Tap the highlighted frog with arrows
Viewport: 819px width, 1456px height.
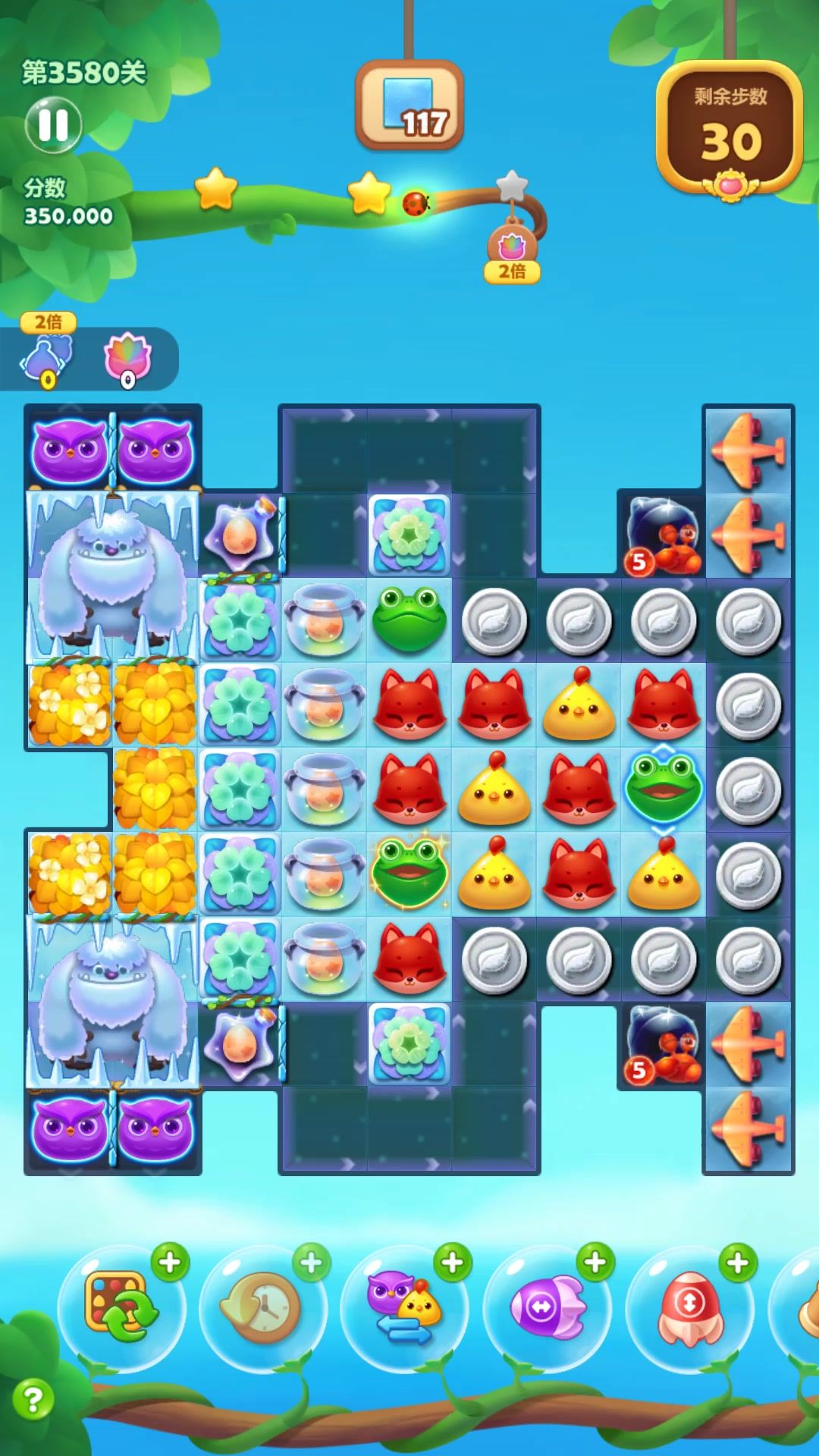pyautogui.click(x=664, y=789)
